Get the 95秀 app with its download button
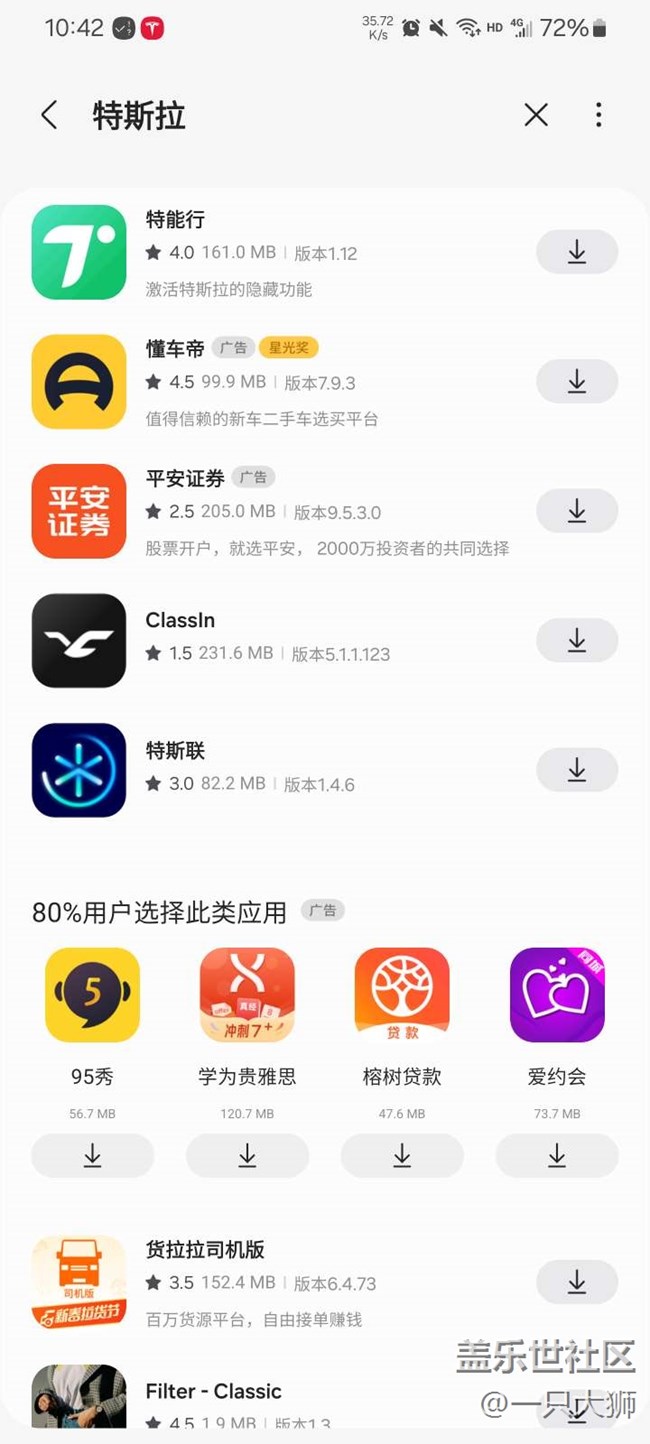 pyautogui.click(x=92, y=1156)
